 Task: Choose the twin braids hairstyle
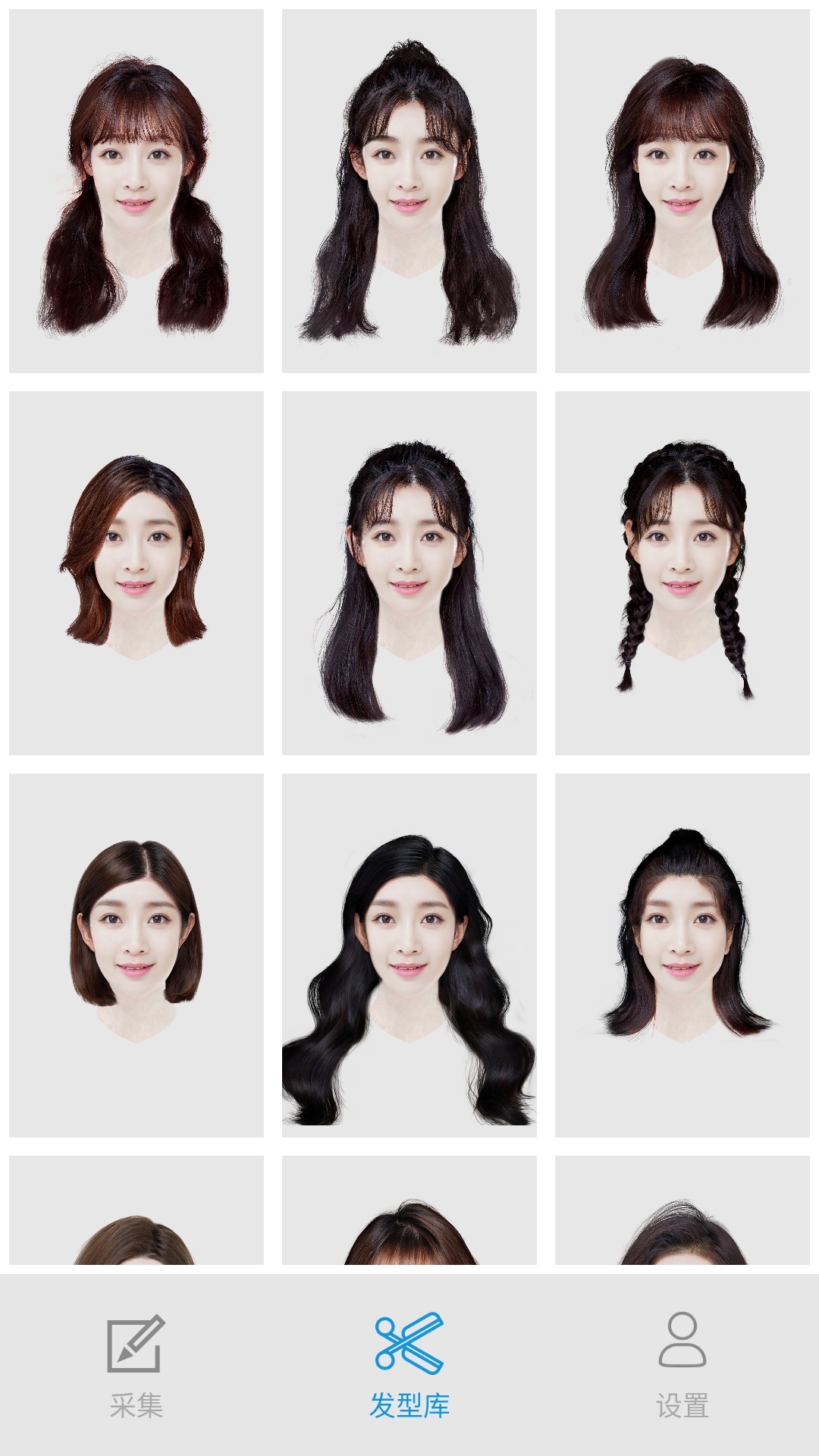682,573
